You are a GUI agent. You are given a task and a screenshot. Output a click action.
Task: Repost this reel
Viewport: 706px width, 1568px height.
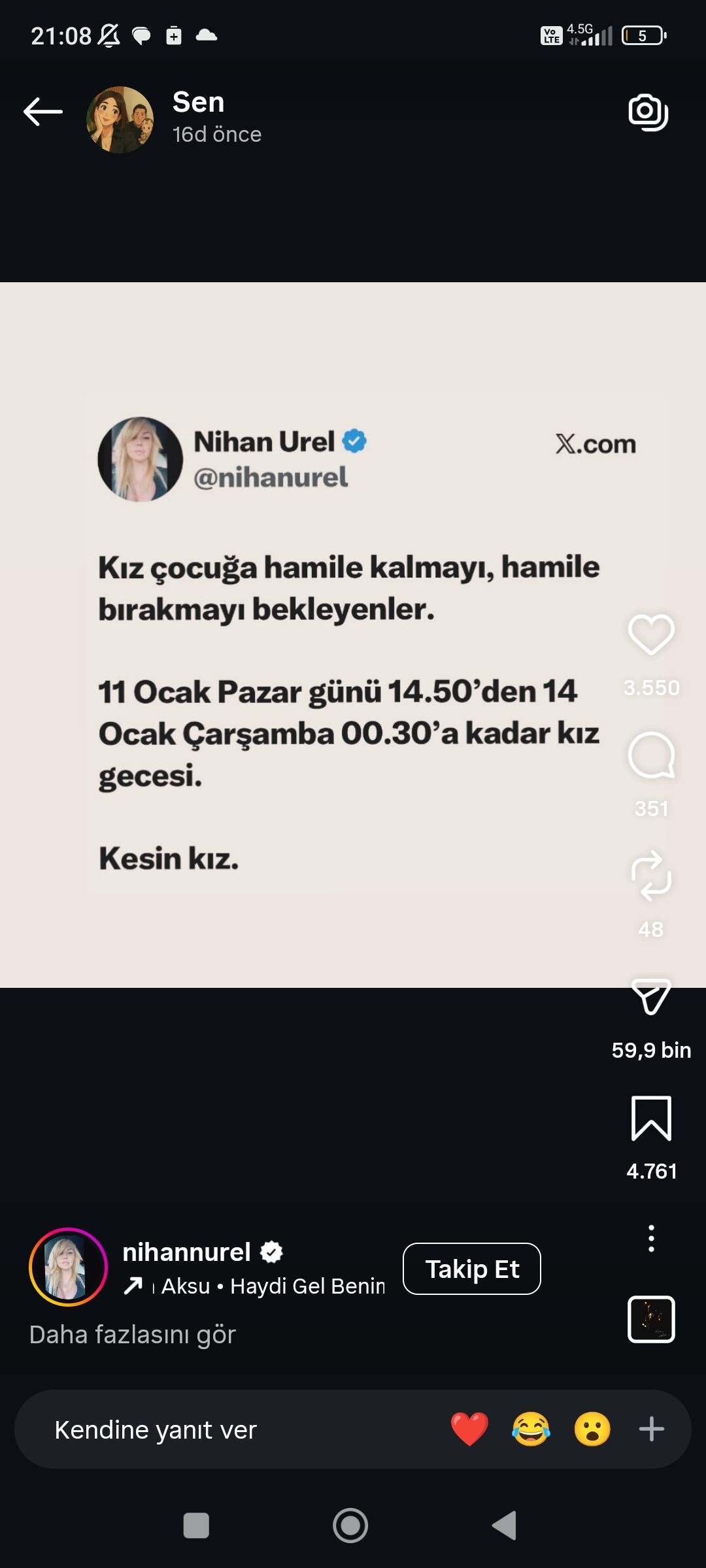[x=651, y=876]
